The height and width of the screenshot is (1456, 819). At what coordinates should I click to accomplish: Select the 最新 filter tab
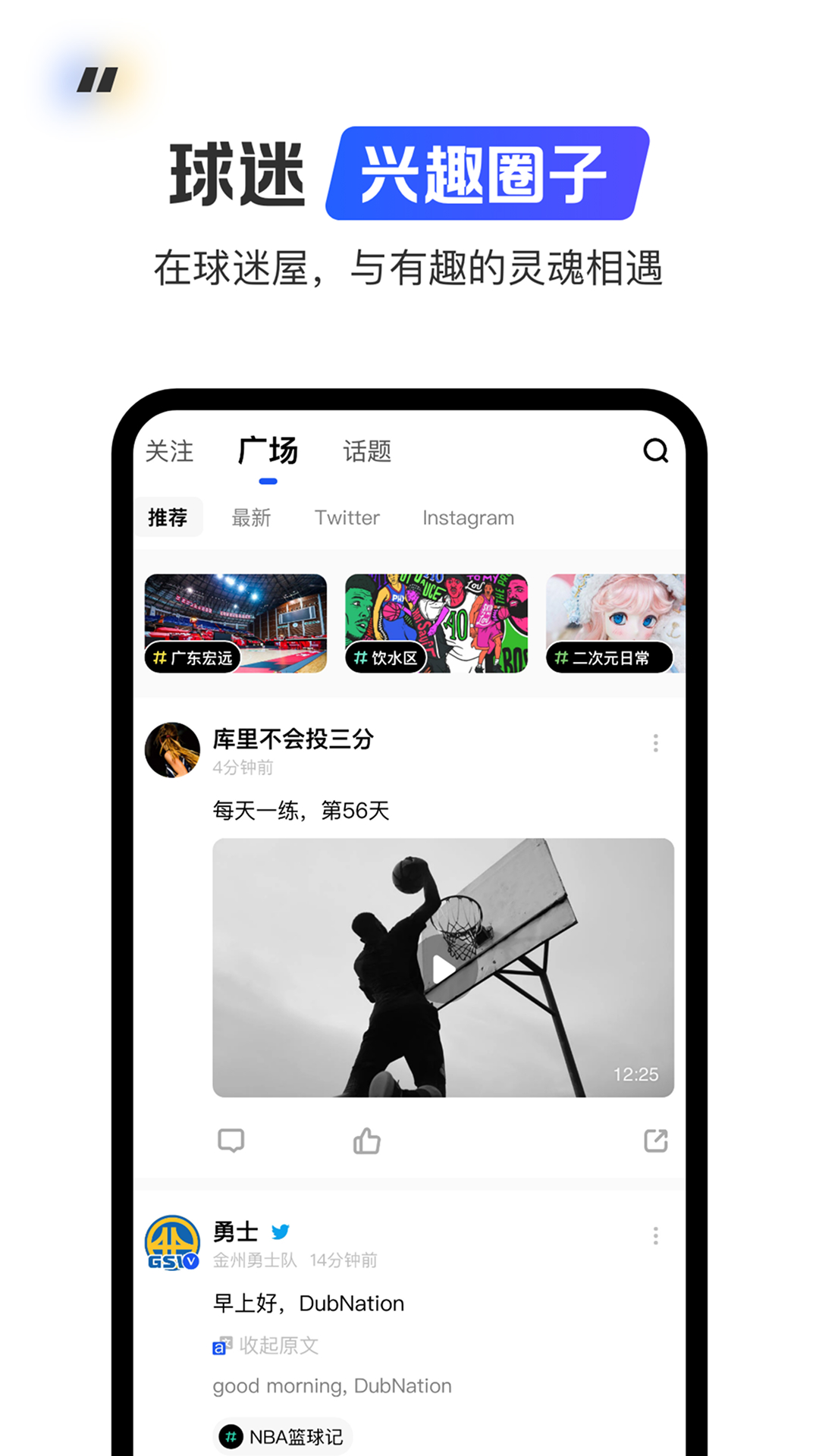pyautogui.click(x=253, y=517)
